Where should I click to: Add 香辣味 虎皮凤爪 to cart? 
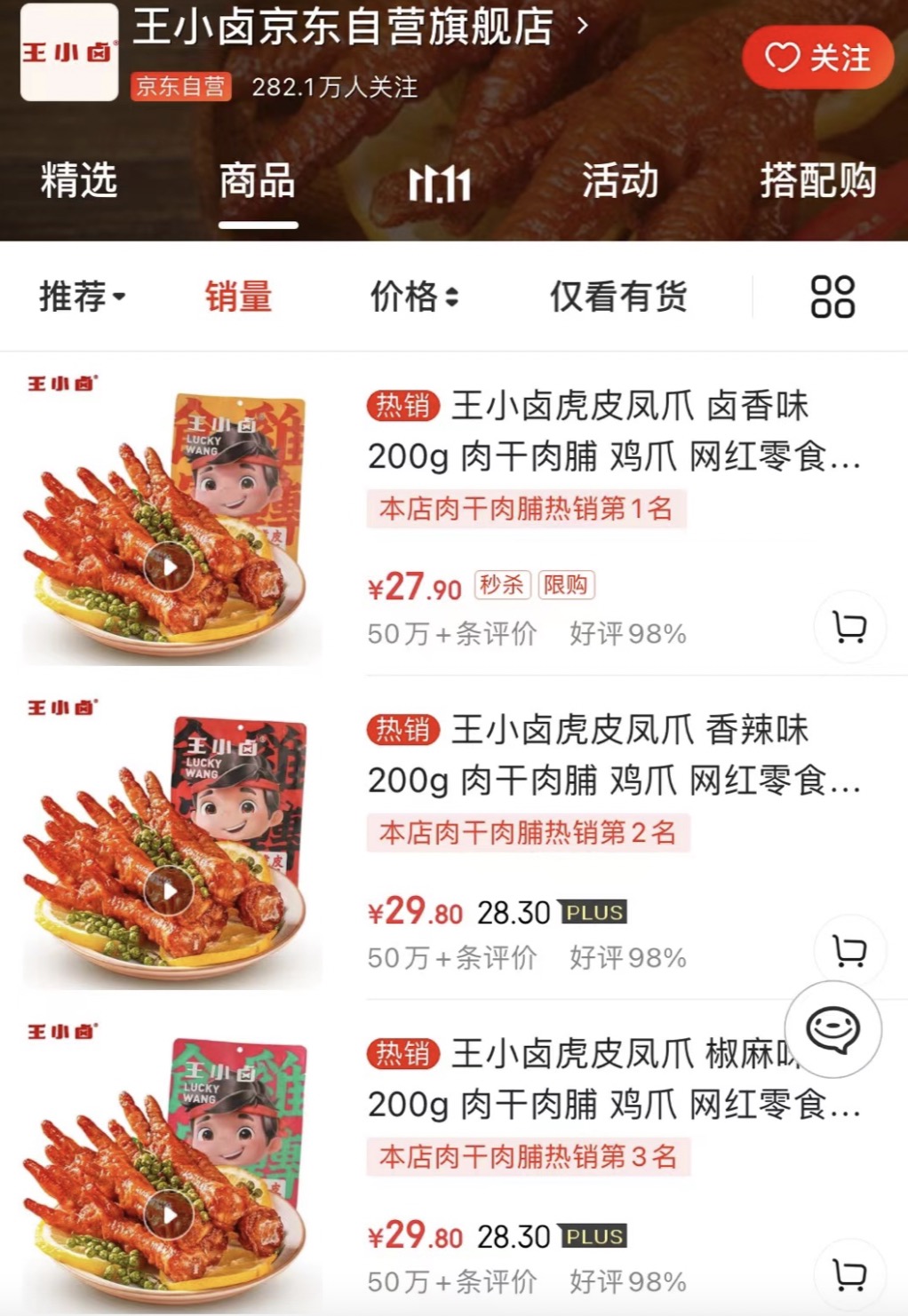pos(850,951)
